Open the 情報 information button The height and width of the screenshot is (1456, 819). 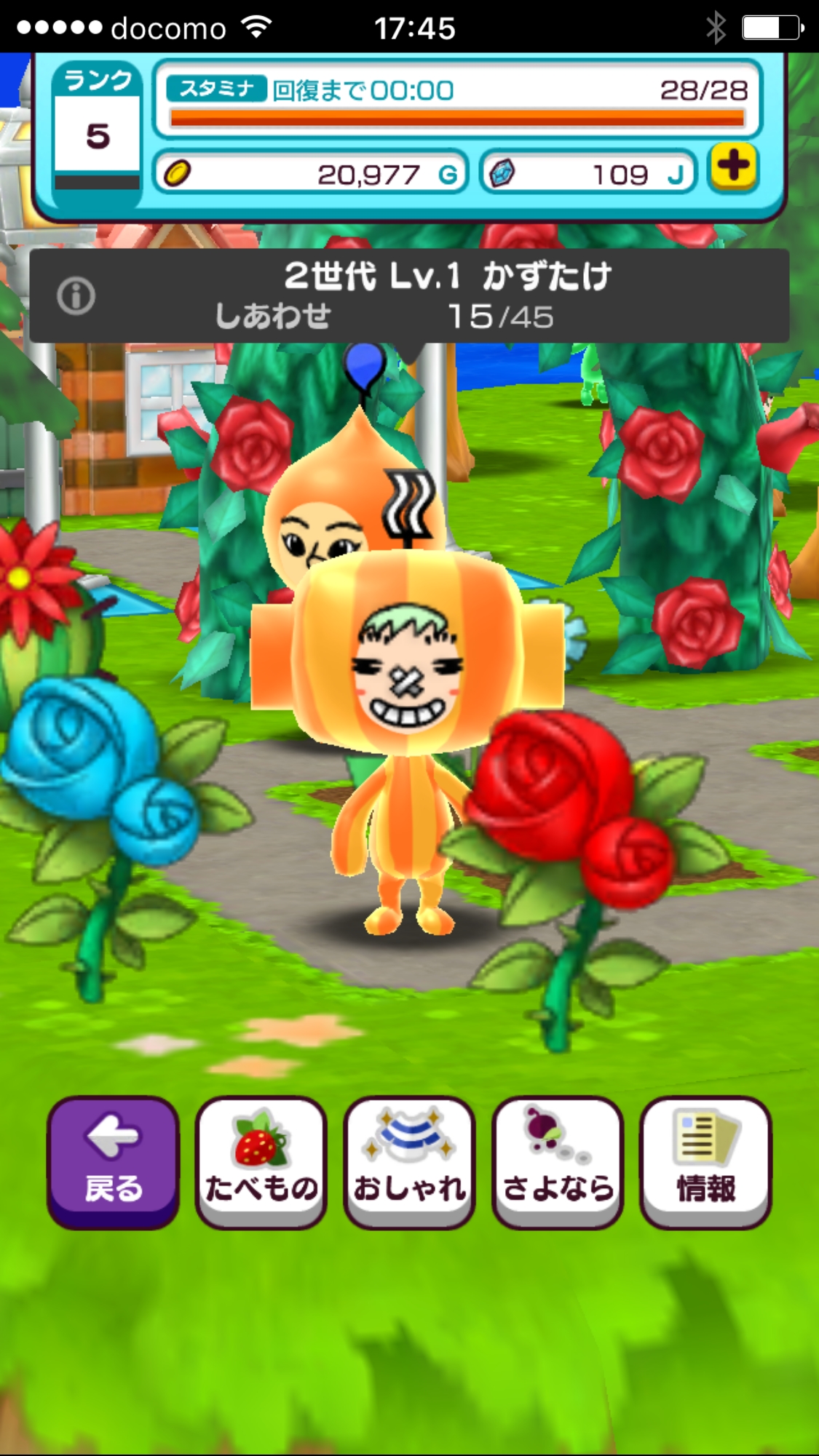pos(705,1162)
